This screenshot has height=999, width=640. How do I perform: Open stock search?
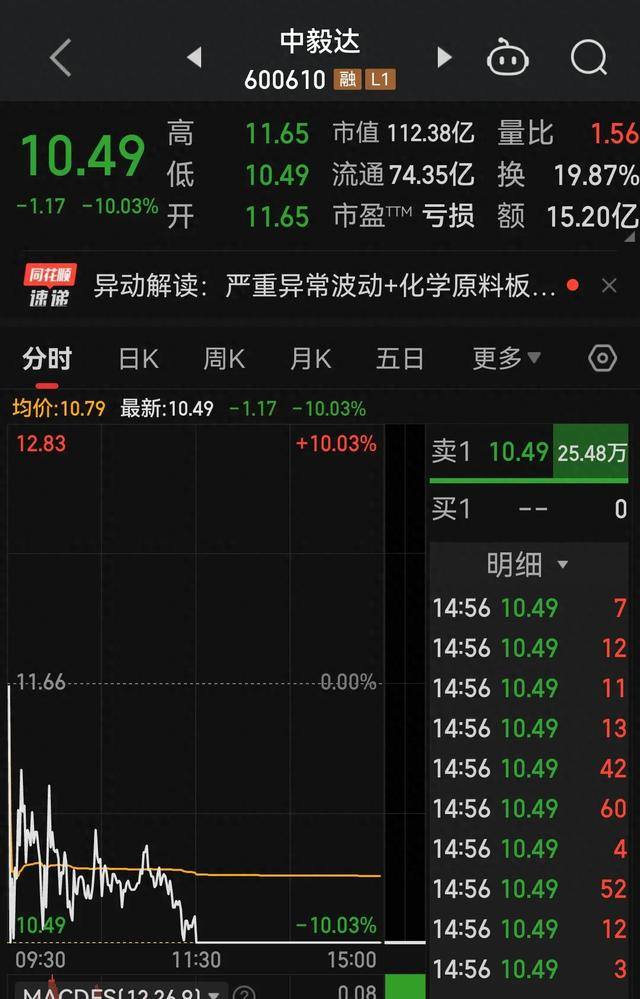click(x=589, y=58)
